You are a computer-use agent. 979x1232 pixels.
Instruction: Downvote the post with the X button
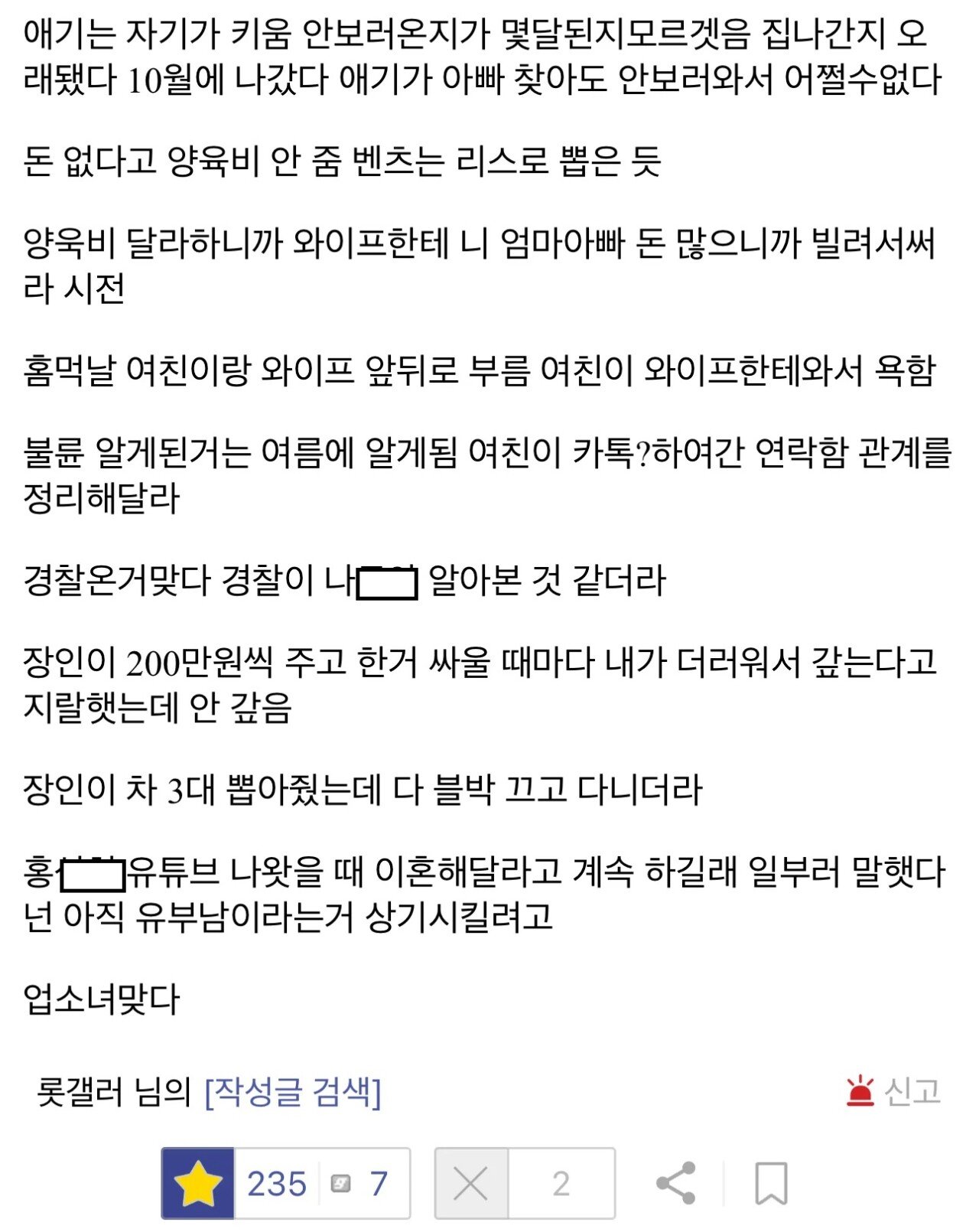point(470,1184)
